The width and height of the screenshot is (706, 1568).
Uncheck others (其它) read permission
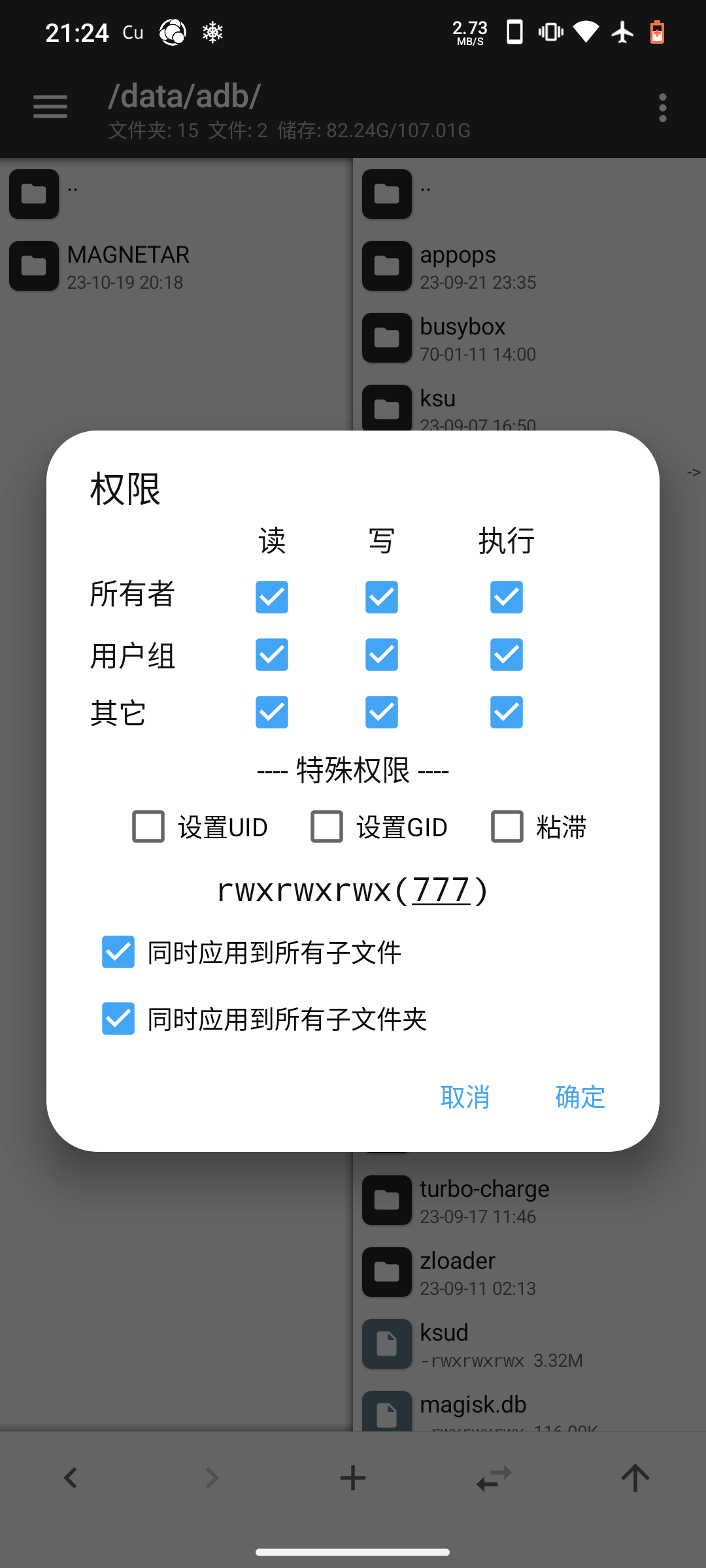271,712
